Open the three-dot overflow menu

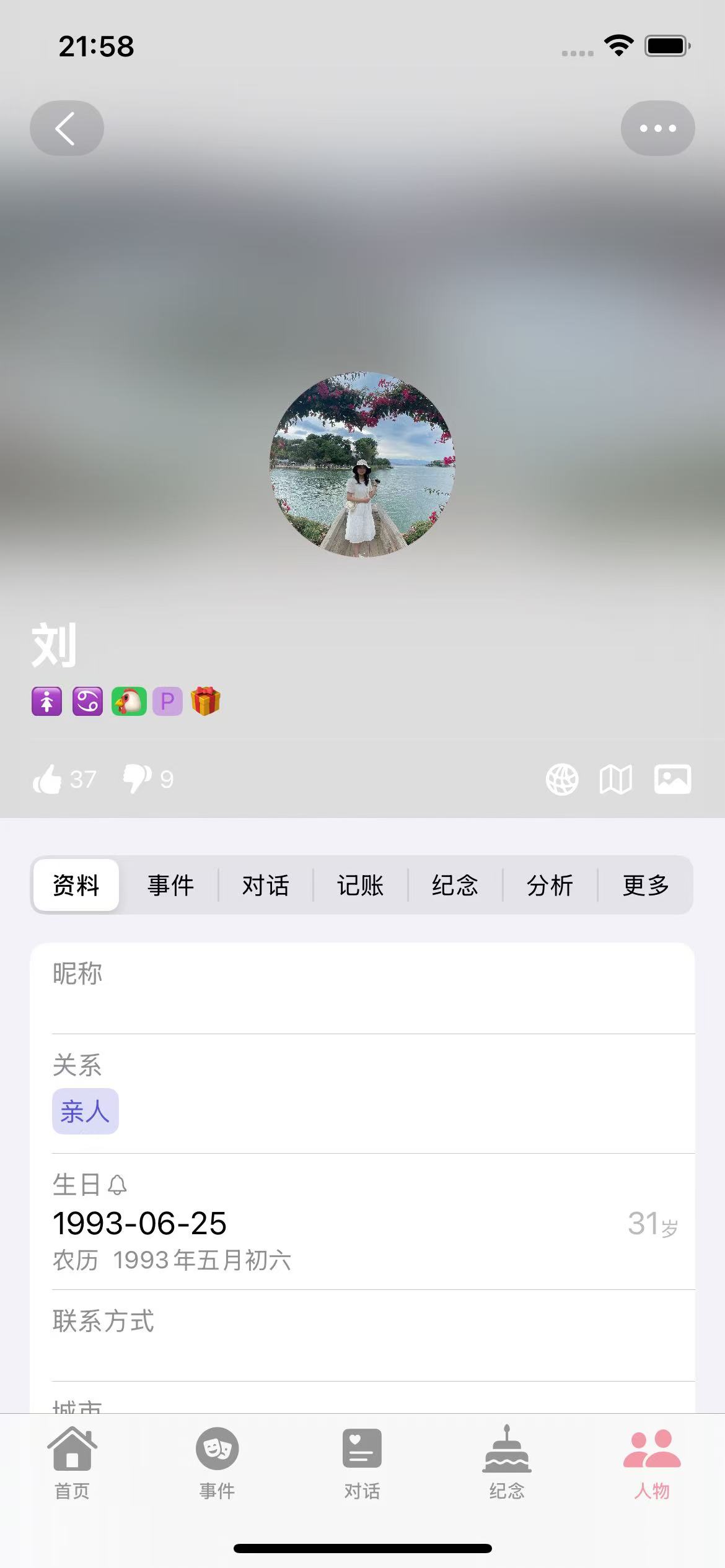pos(657,128)
